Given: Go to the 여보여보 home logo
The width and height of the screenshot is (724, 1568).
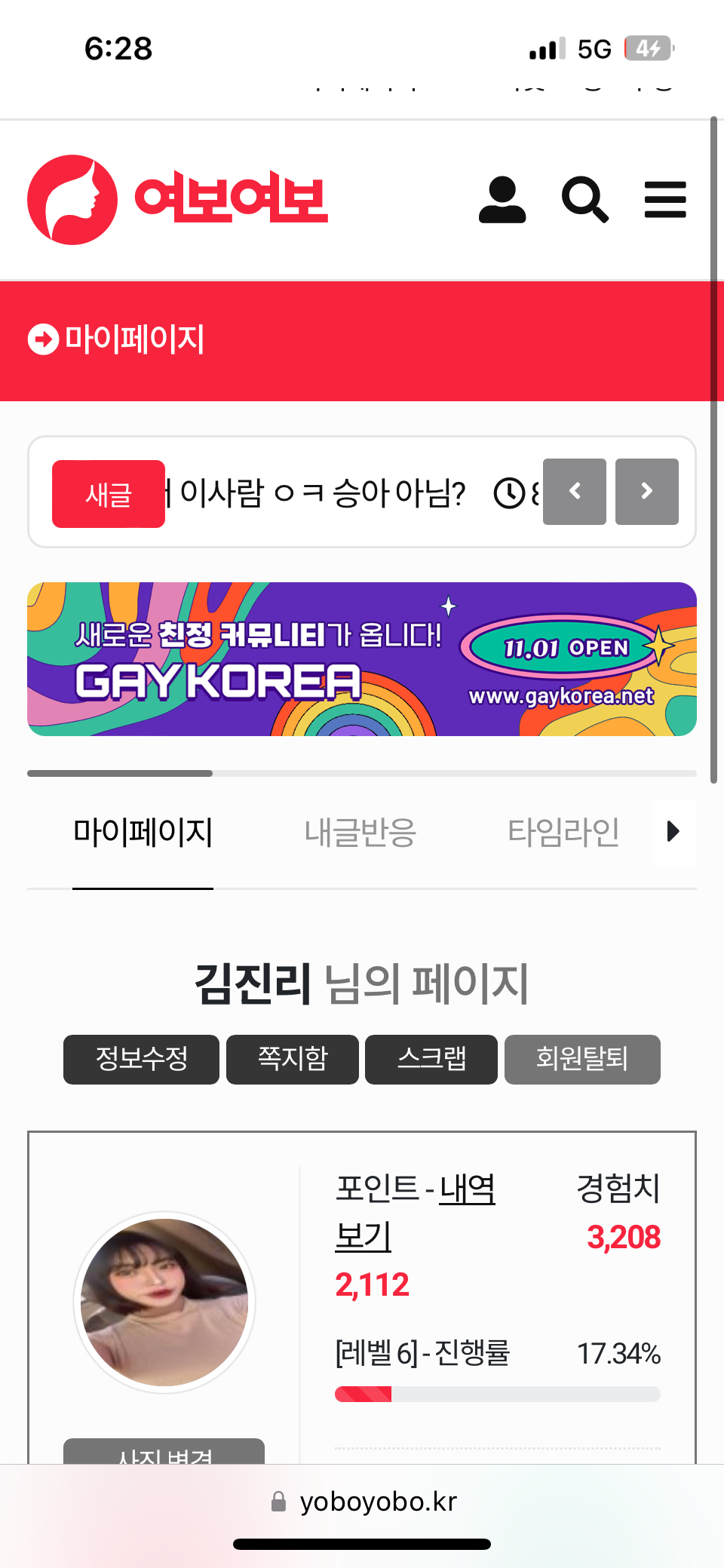Looking at the screenshot, I should click(x=177, y=200).
